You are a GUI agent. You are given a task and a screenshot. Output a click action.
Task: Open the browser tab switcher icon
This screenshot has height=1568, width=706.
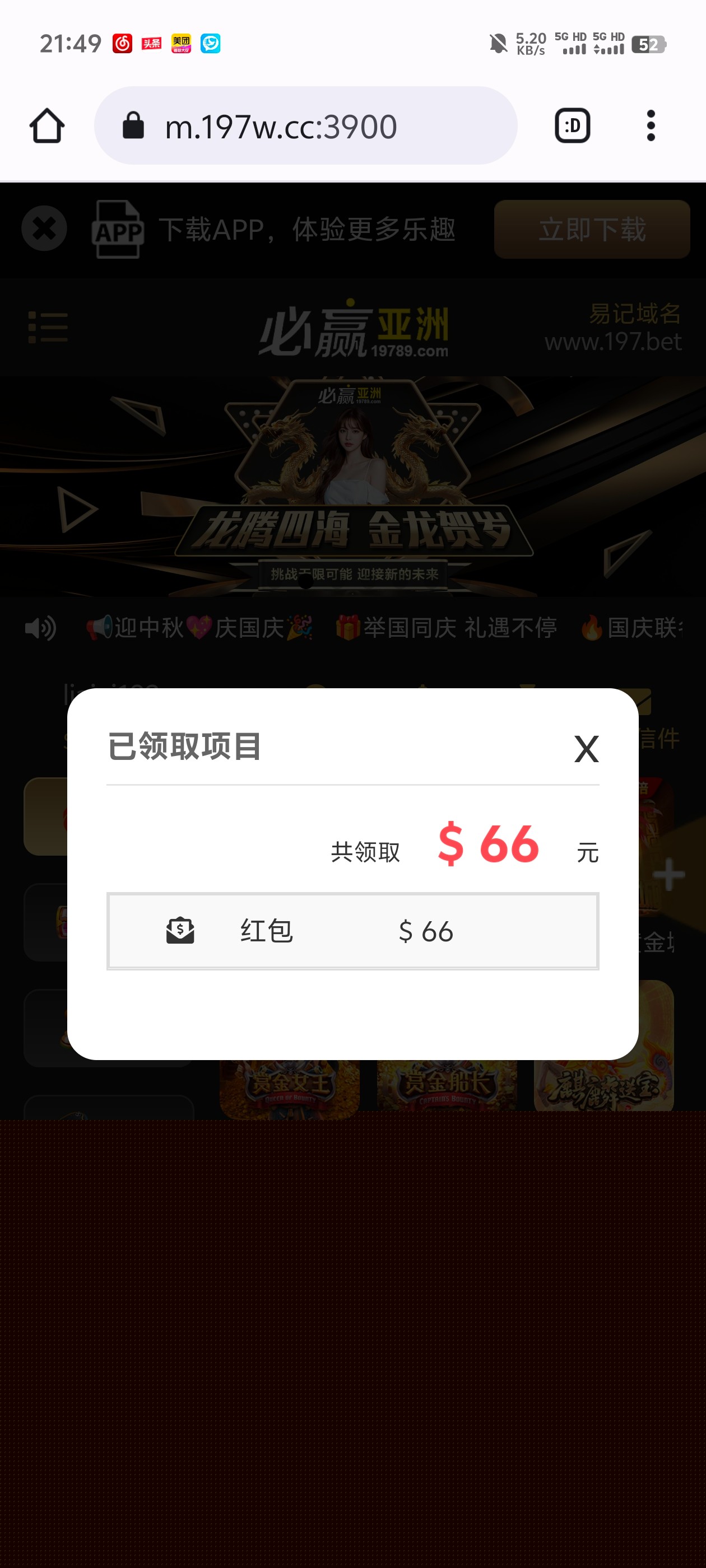[x=572, y=125]
